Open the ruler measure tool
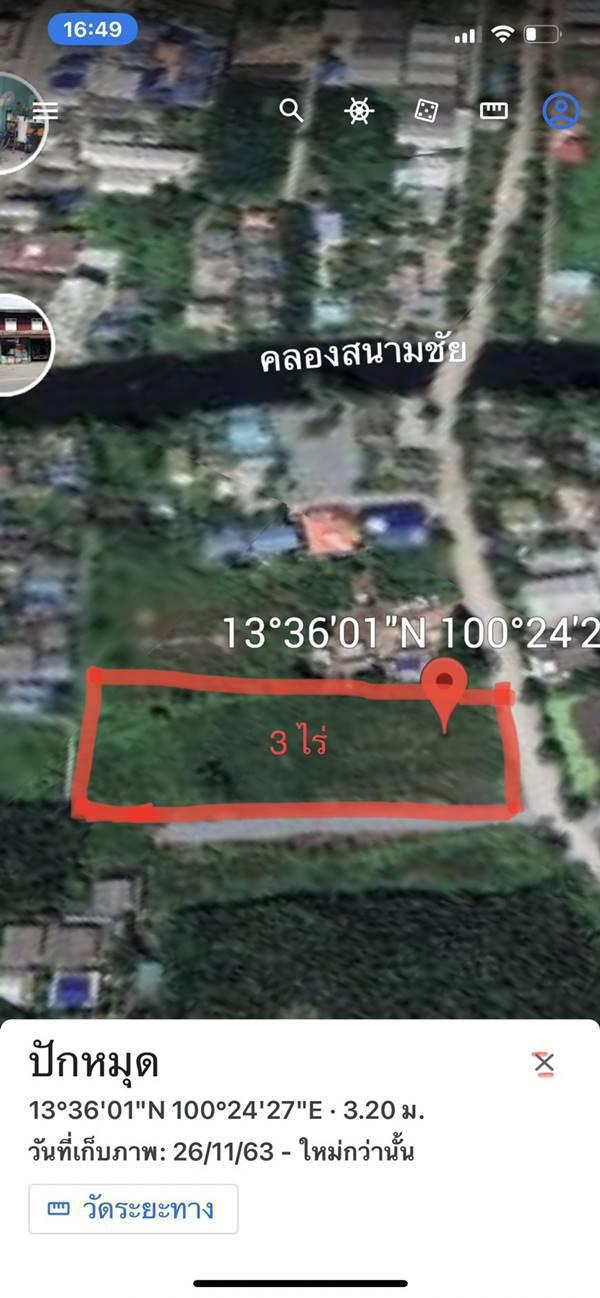Screen dimensions: 600x1298 pos(494,110)
